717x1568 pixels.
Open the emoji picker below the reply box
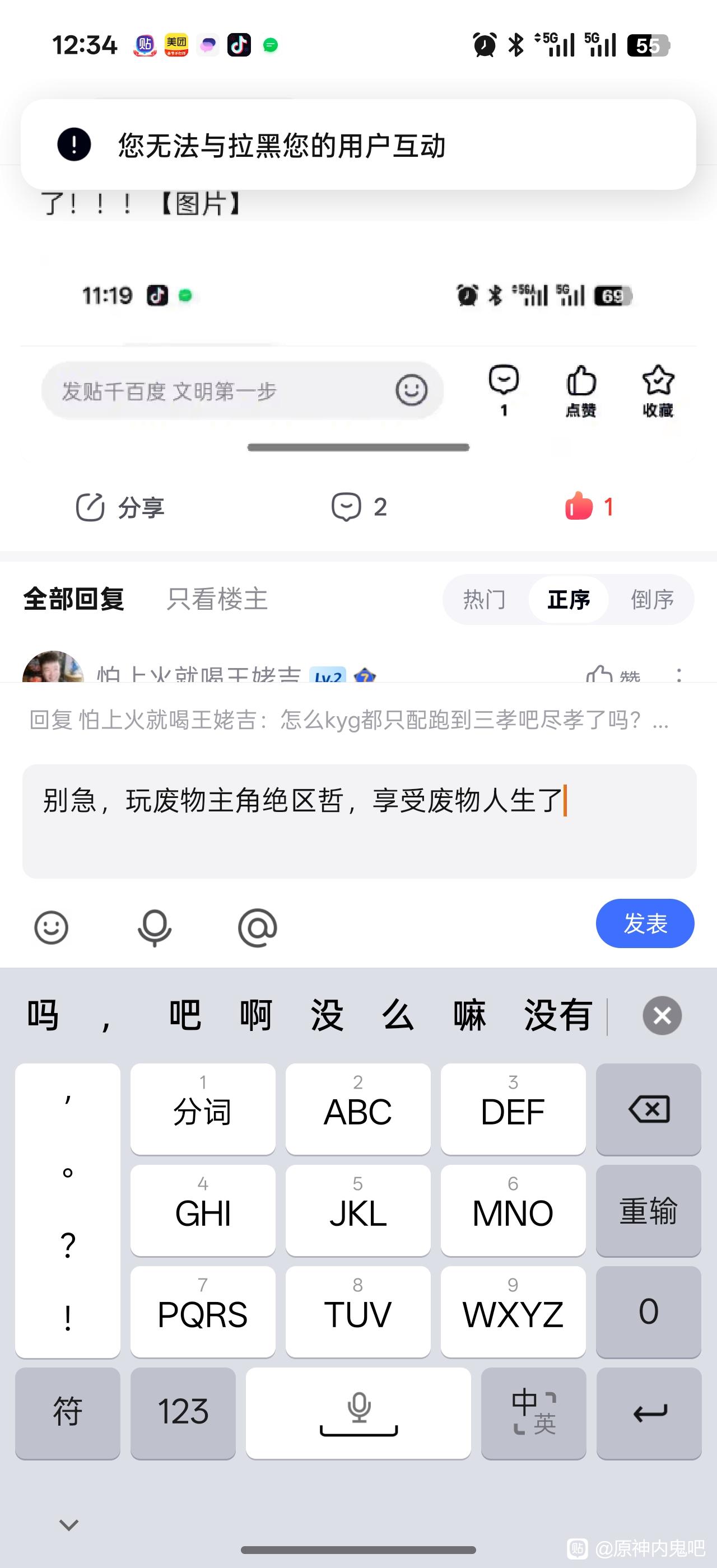tap(51, 928)
